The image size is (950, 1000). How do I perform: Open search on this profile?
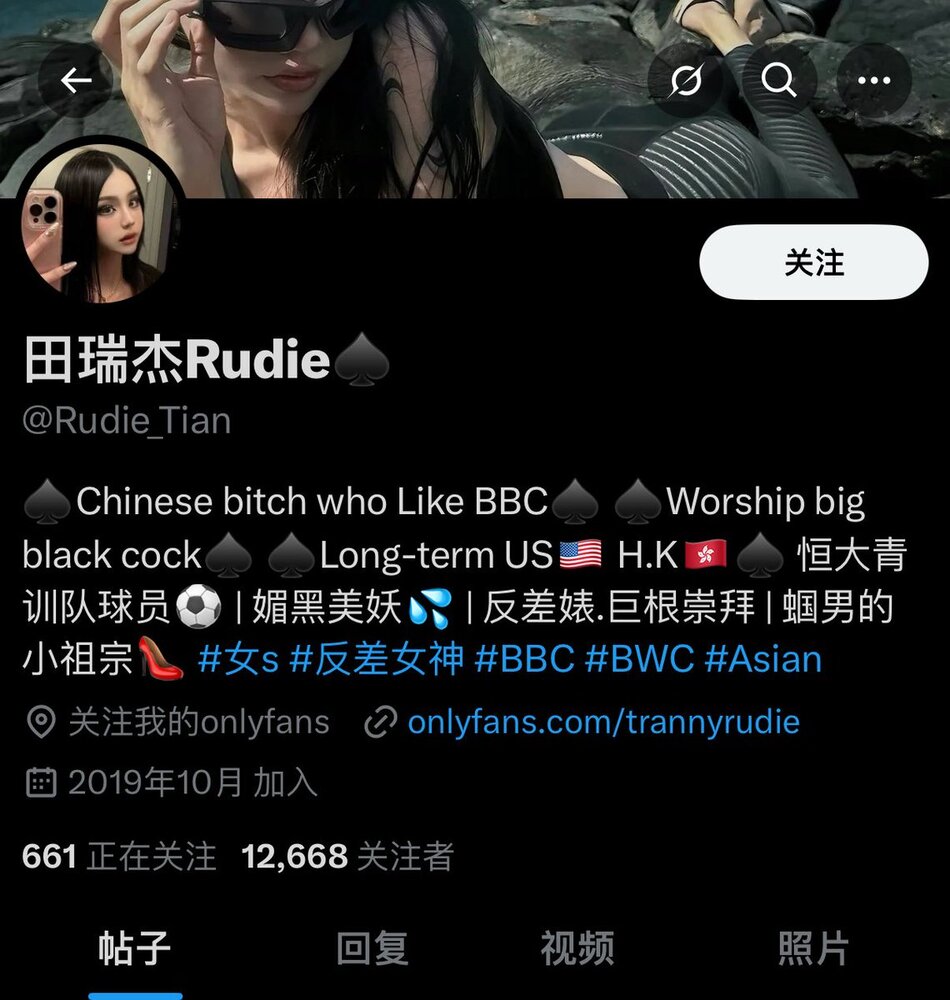(x=779, y=82)
